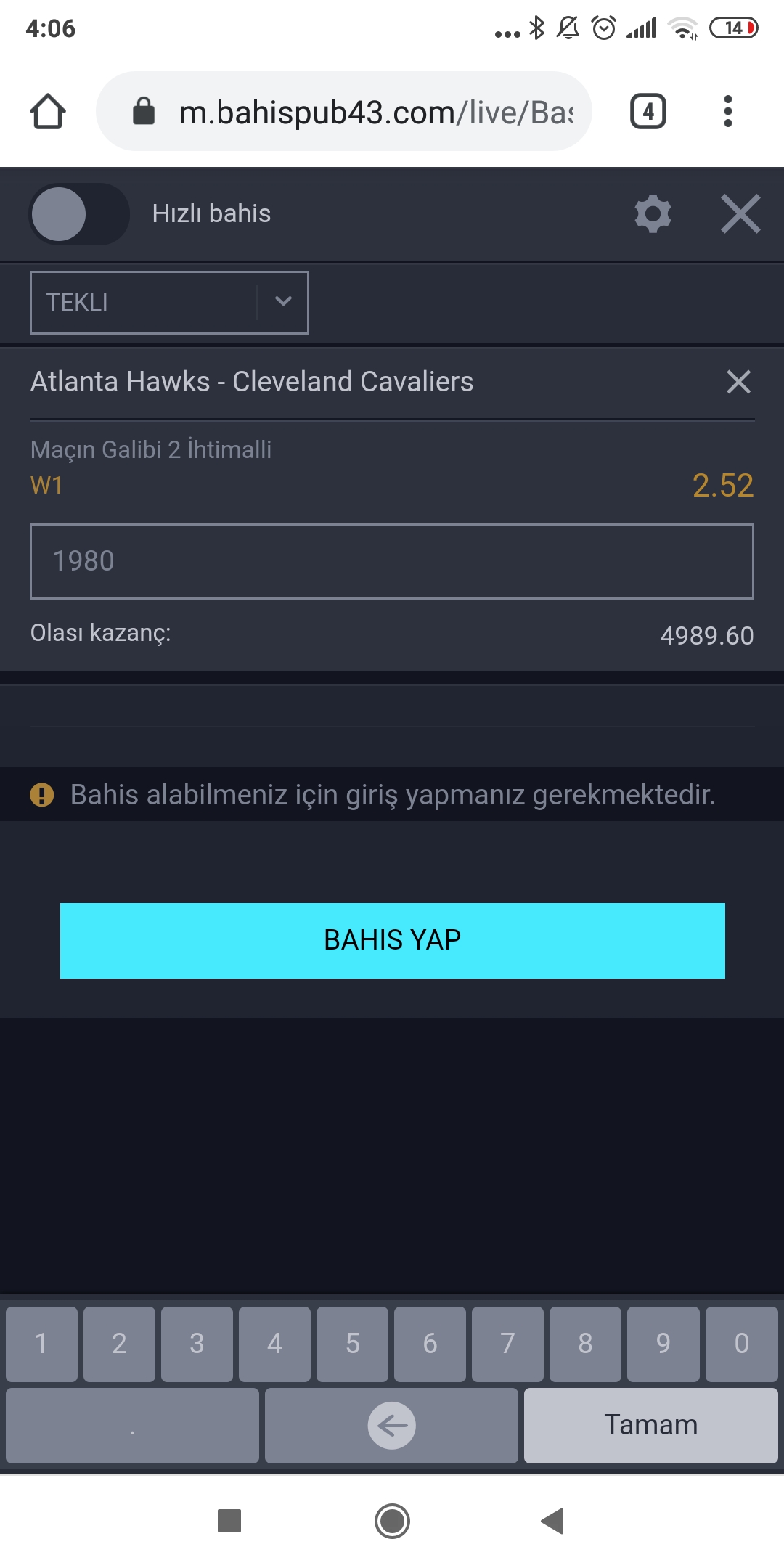Viewport: 784px width, 1568px height.
Task: Enable the Hızlı bahis toggle
Action: 78,213
